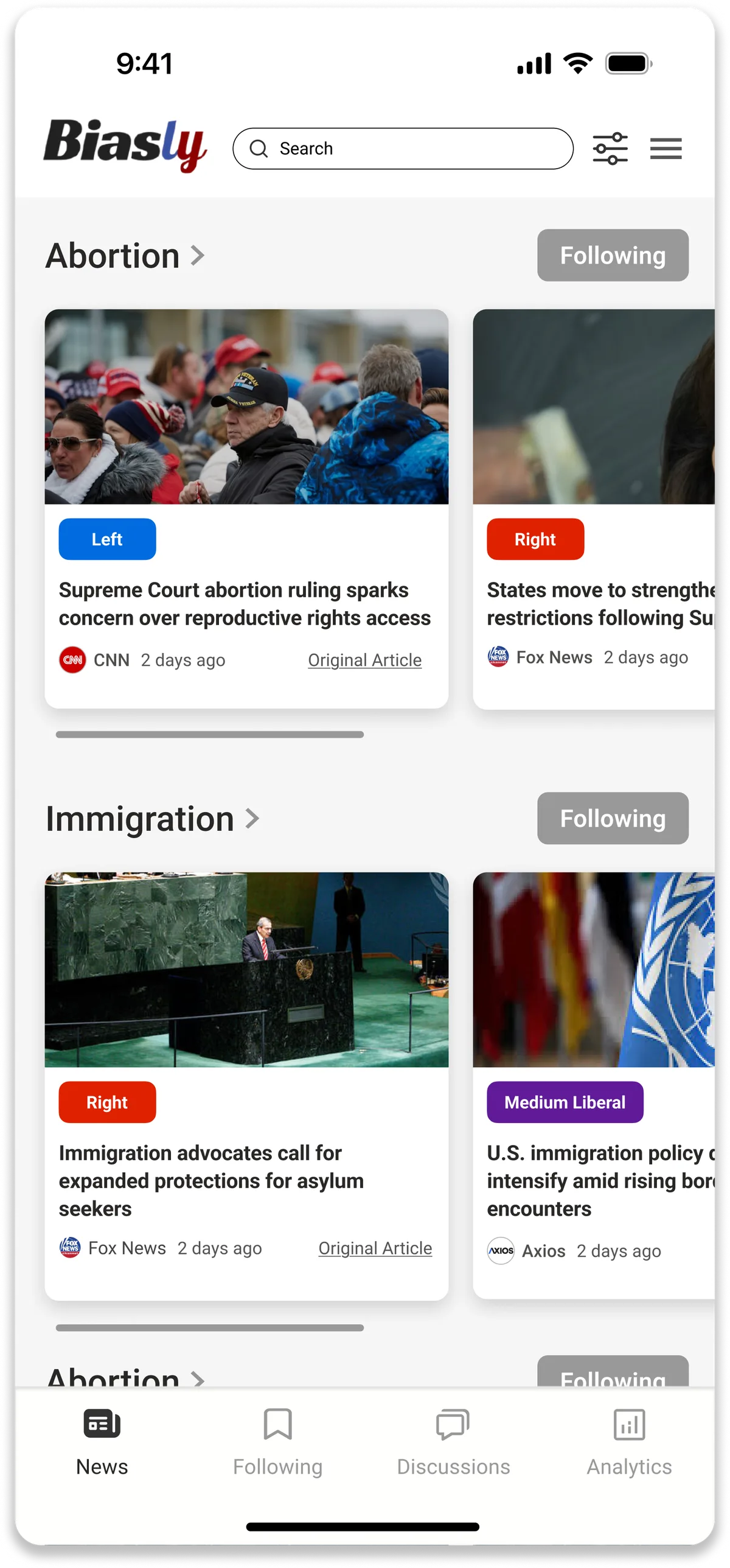
Task: Tap the Search field
Action: click(x=403, y=149)
